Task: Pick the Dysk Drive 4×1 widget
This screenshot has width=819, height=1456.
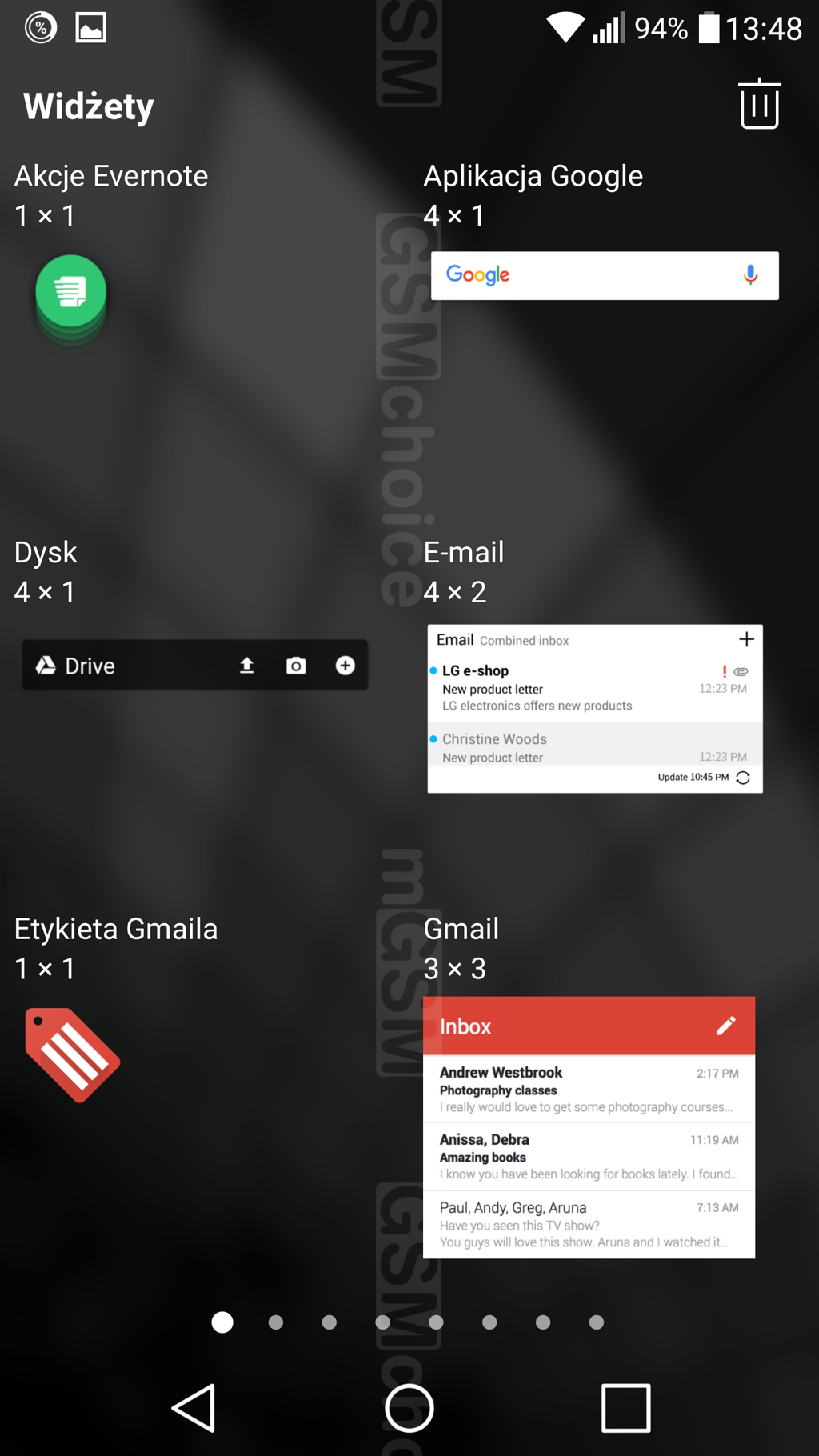Action: click(194, 665)
